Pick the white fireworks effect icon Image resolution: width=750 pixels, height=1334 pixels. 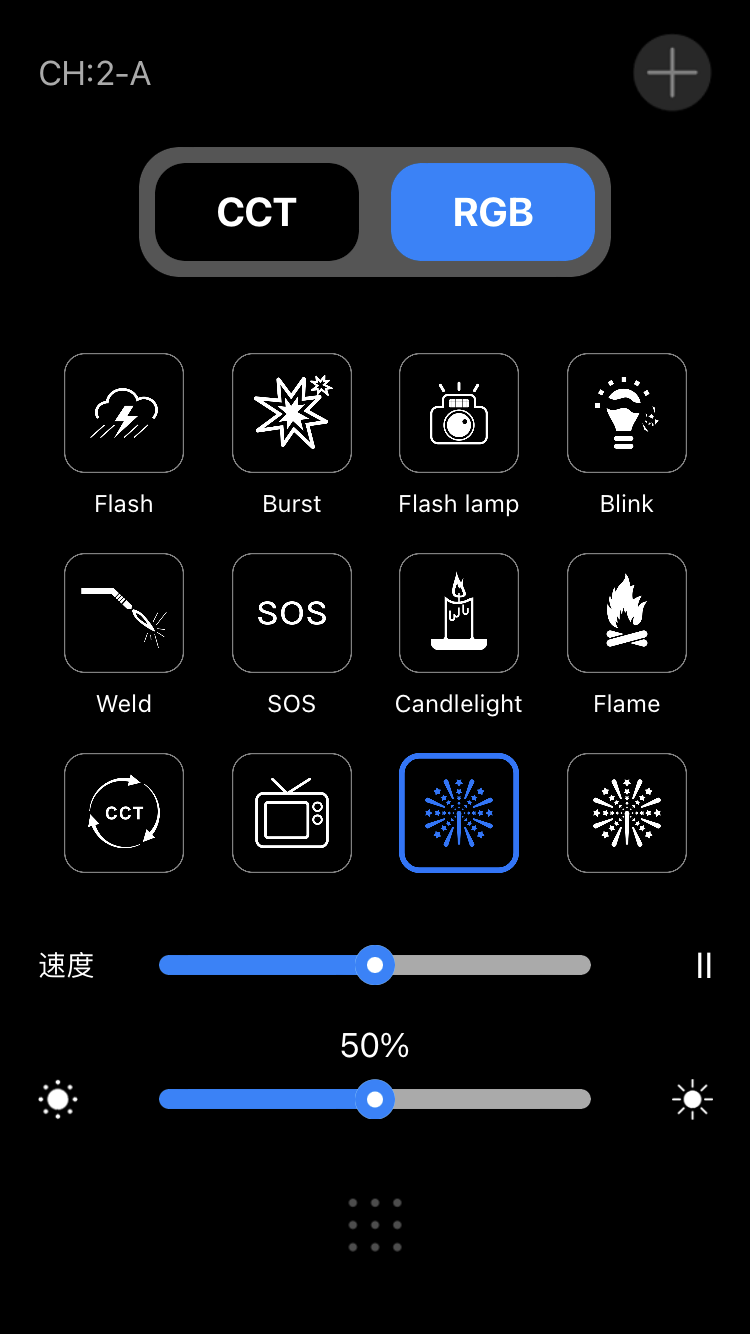coord(627,813)
